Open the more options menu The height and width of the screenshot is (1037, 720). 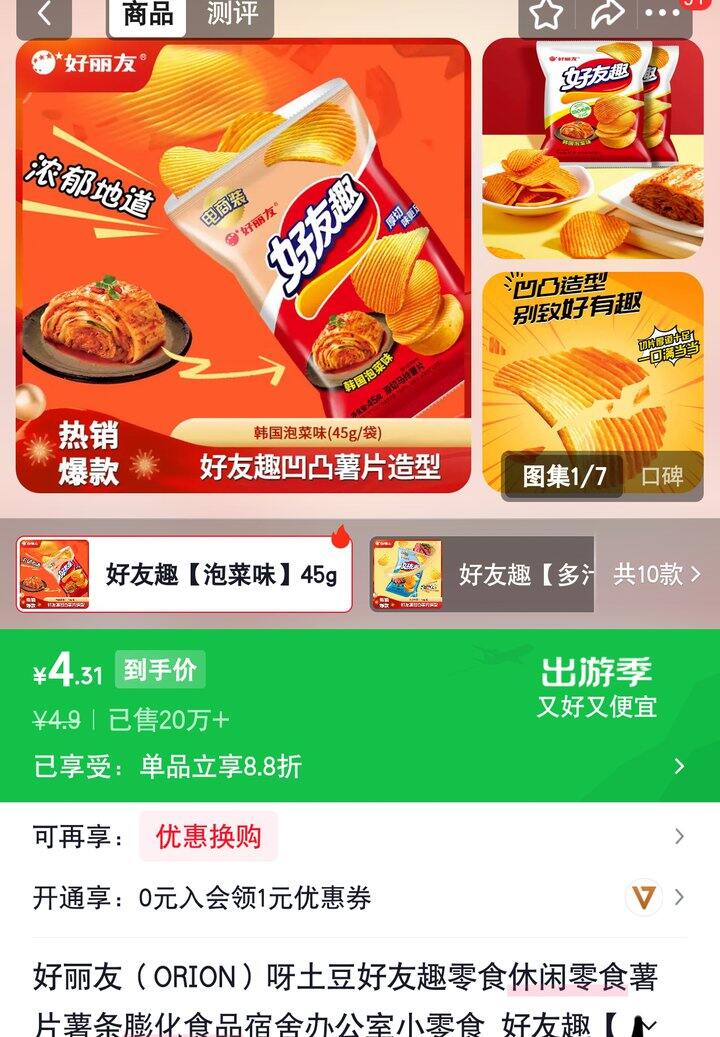tap(663, 14)
